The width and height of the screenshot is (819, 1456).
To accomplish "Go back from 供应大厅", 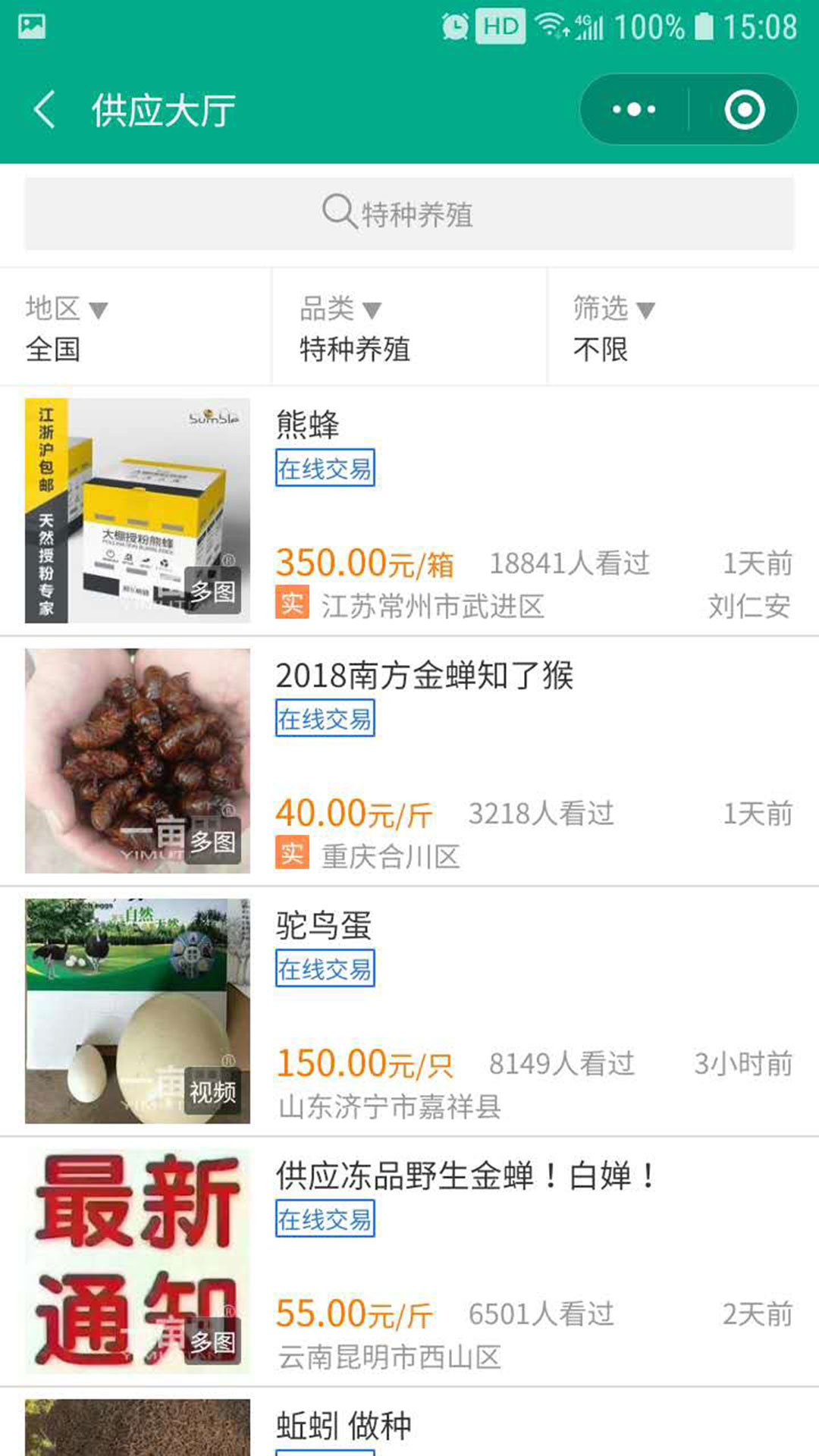I will (45, 110).
